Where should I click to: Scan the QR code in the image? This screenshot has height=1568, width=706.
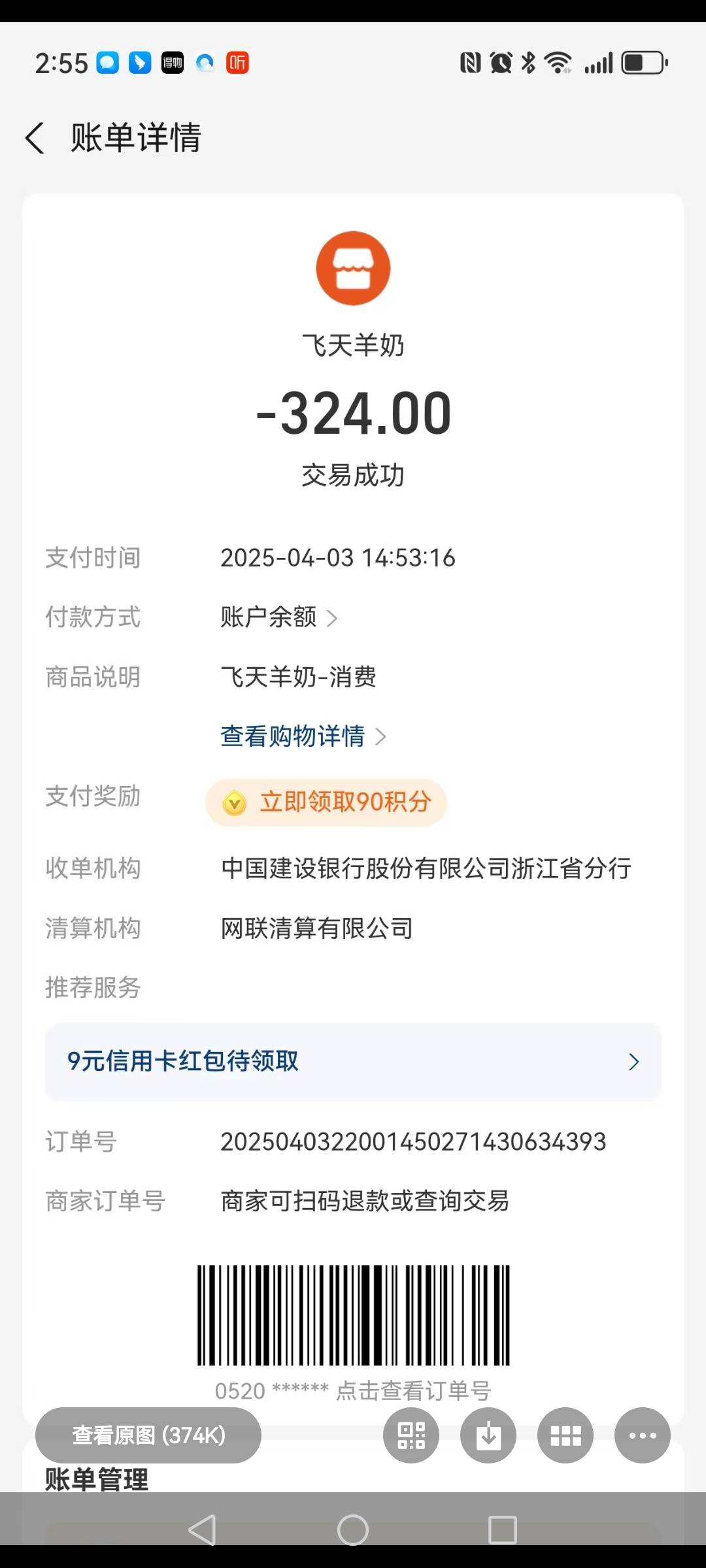pos(411,1435)
